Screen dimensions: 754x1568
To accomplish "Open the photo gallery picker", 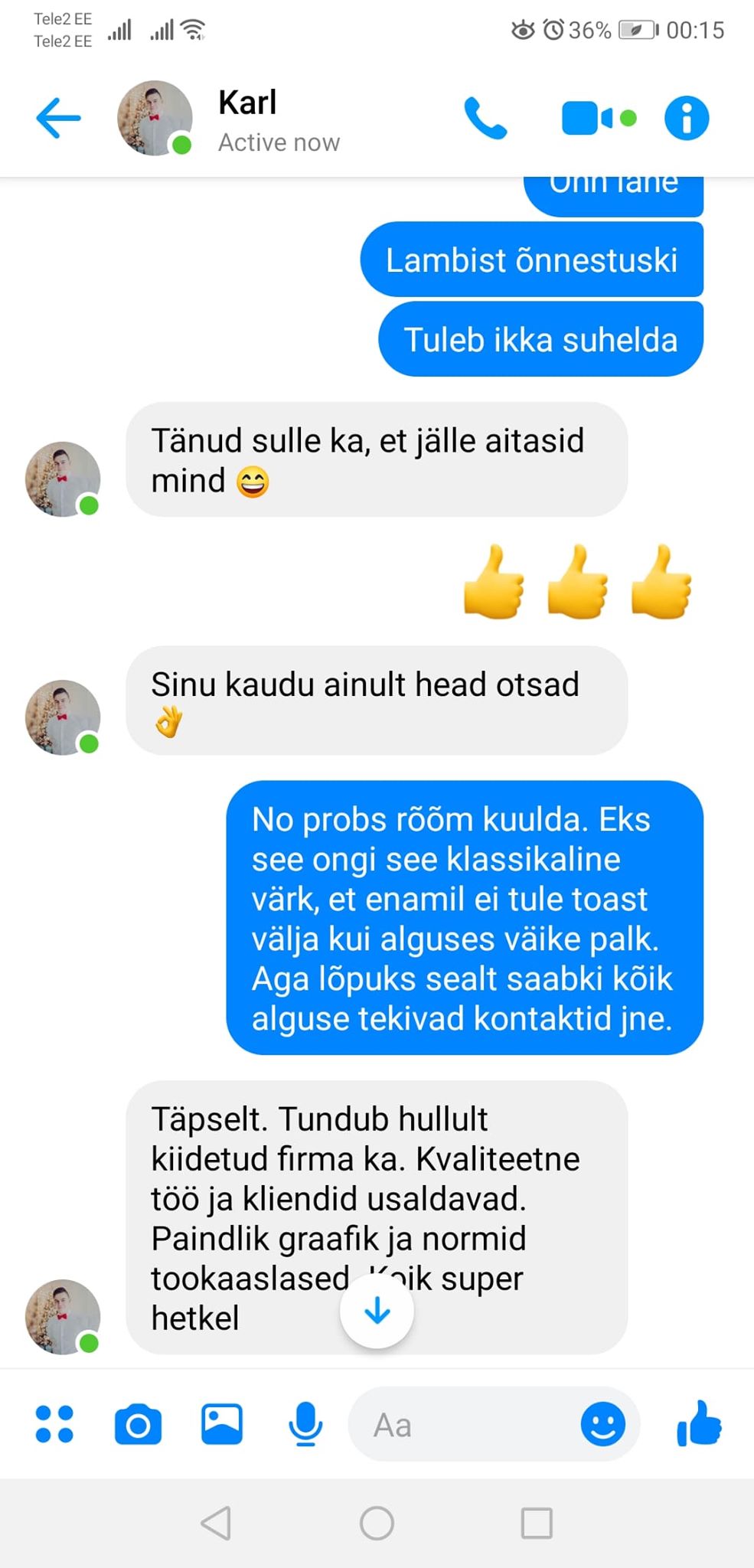I will [222, 1424].
